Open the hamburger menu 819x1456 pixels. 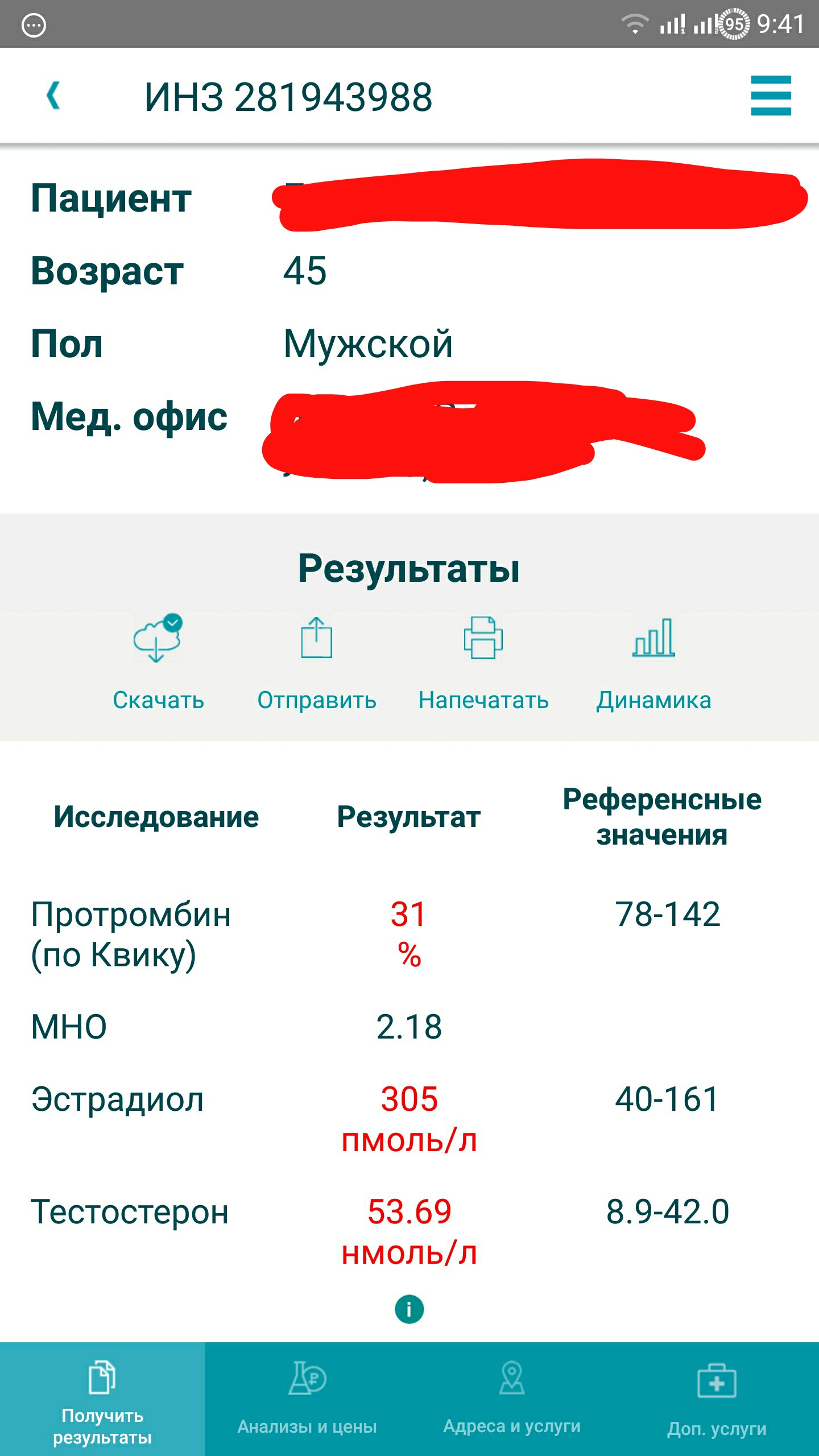771,96
